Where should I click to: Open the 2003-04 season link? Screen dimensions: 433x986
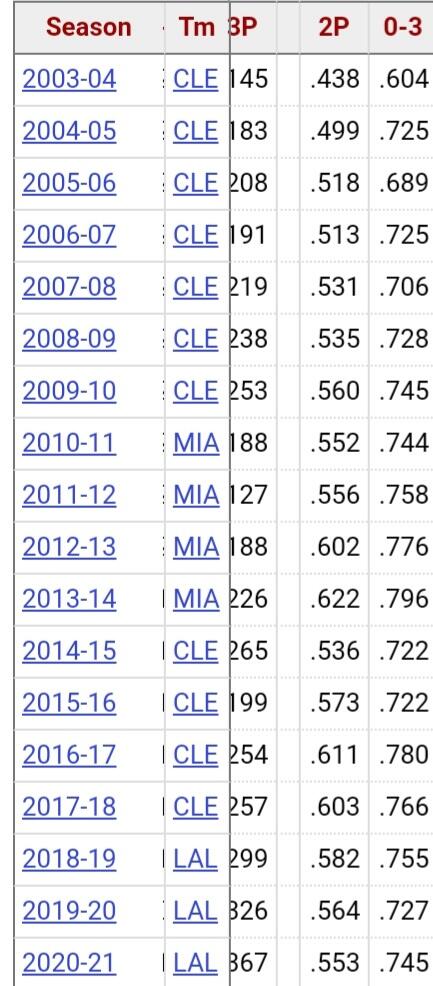[69, 79]
